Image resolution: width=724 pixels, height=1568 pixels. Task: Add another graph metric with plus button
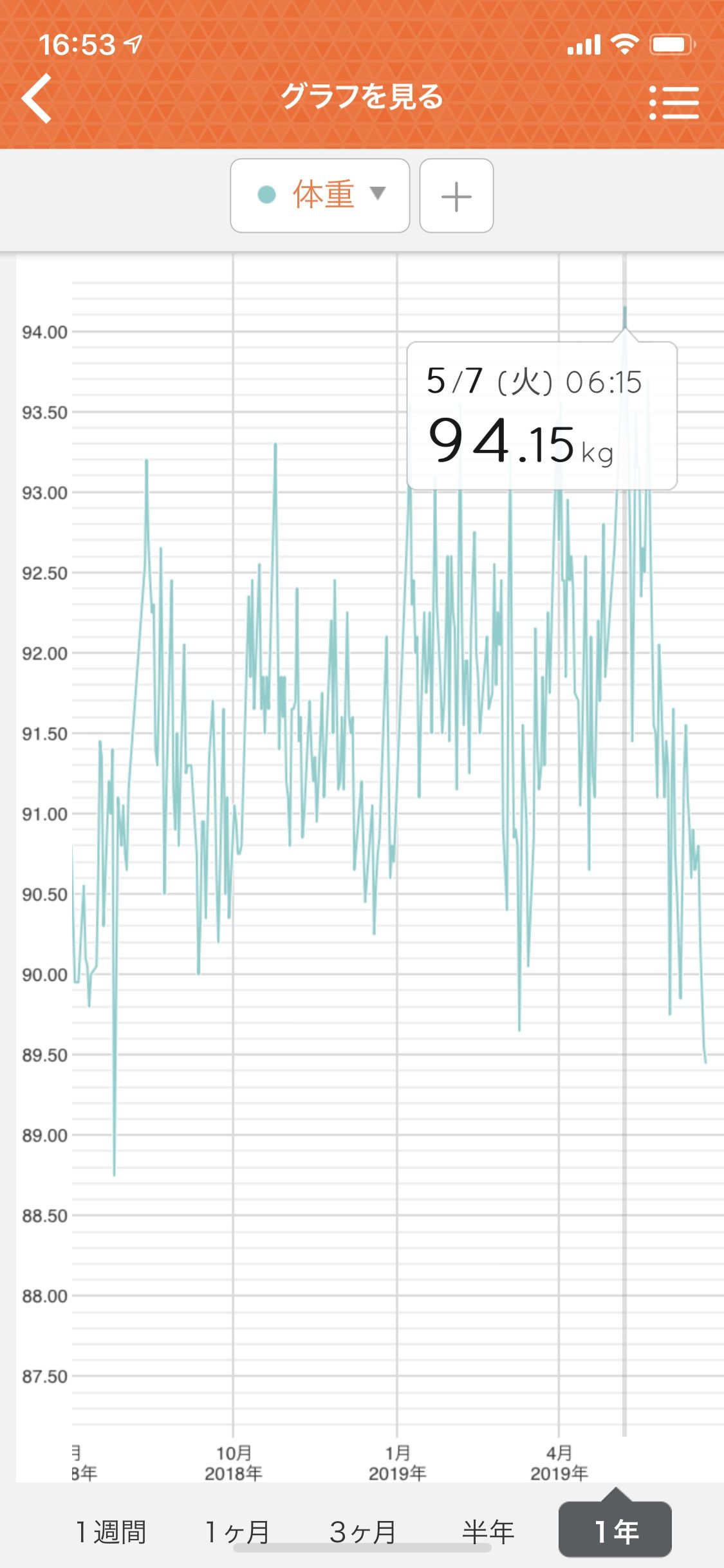456,196
